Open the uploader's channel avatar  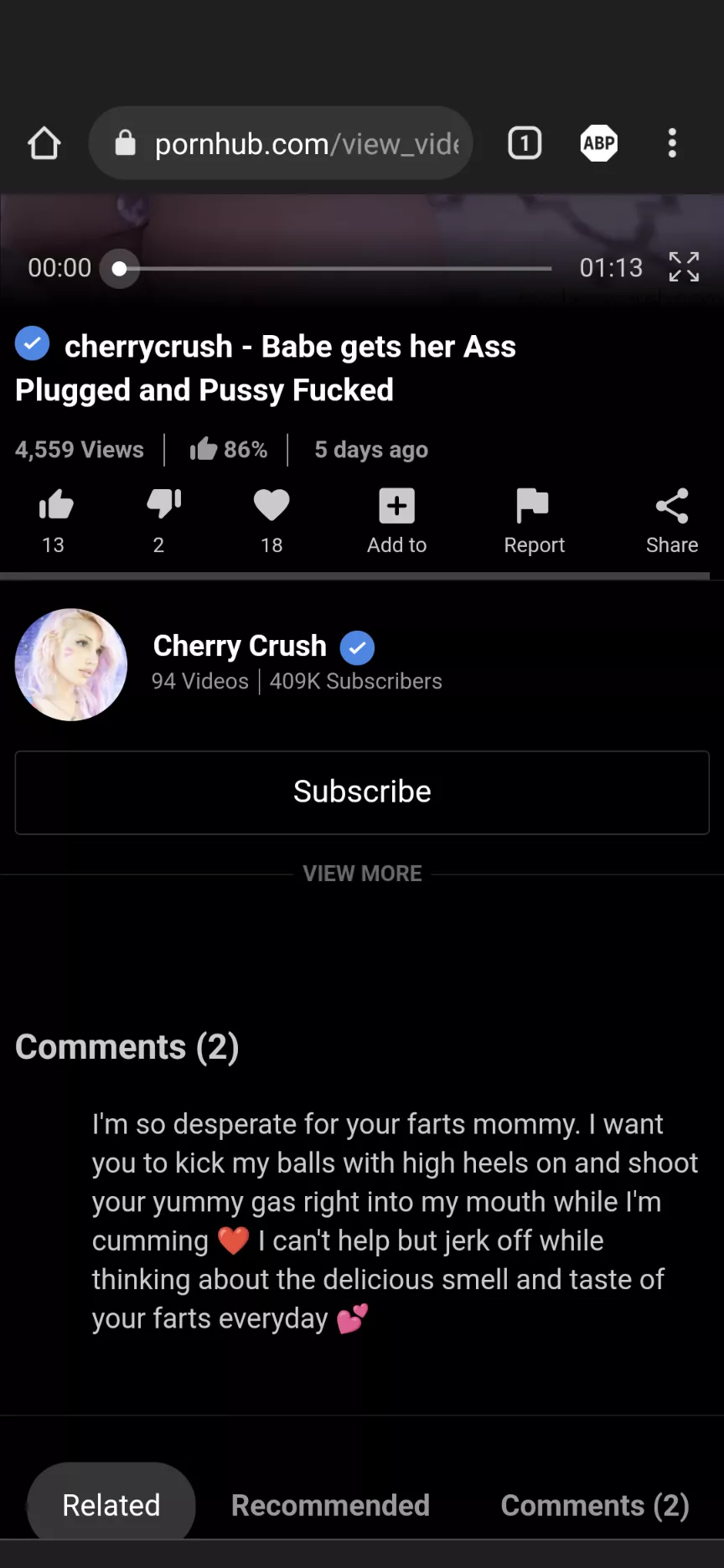[x=71, y=664]
